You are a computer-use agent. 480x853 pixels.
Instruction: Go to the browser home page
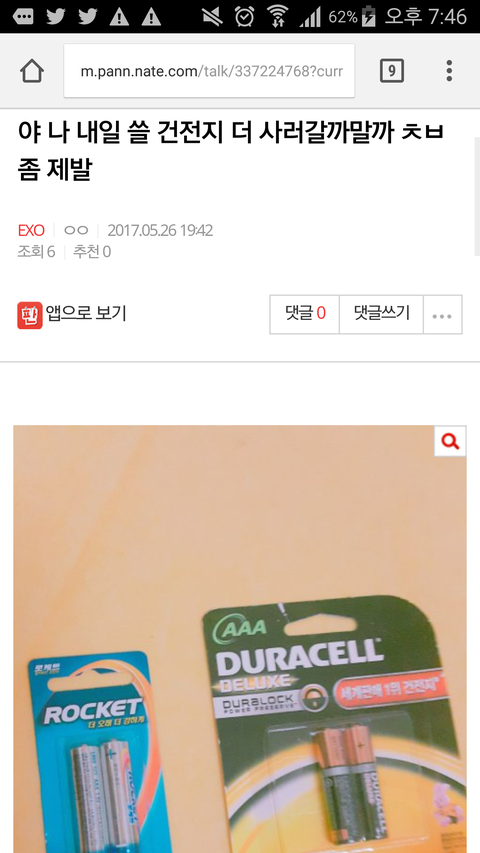pos(32,71)
